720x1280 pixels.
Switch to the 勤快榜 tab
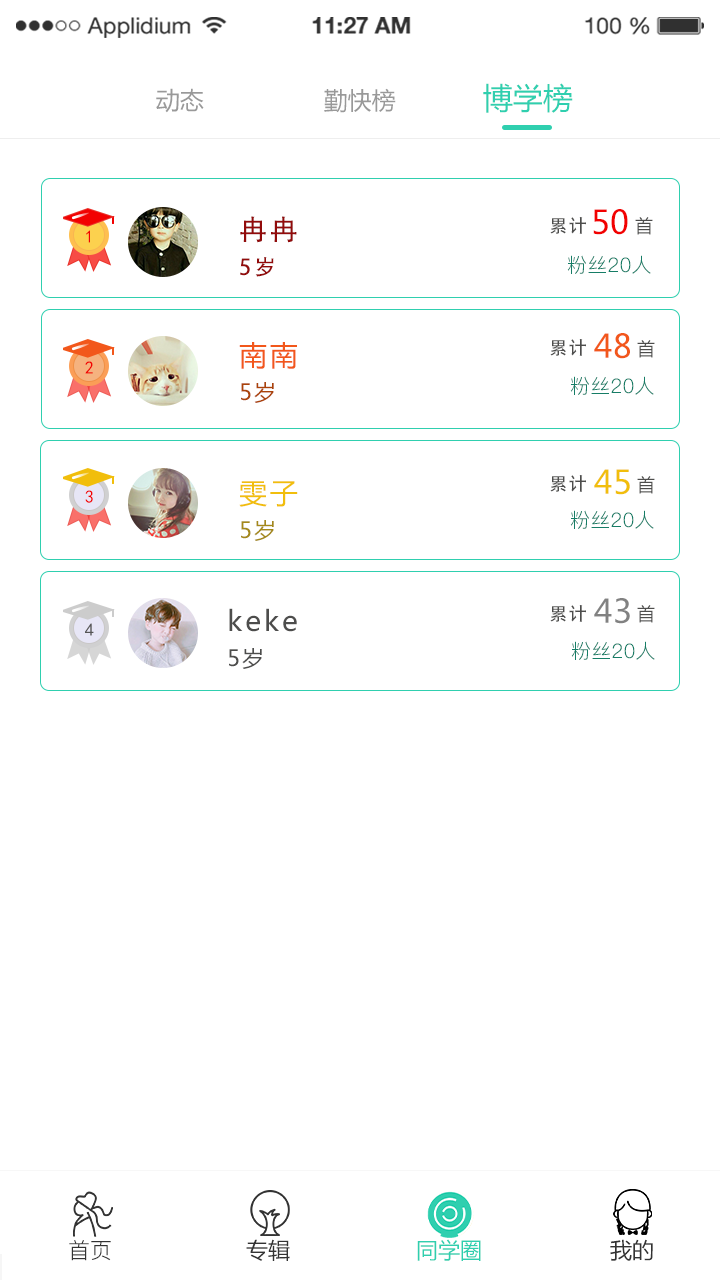(x=359, y=101)
